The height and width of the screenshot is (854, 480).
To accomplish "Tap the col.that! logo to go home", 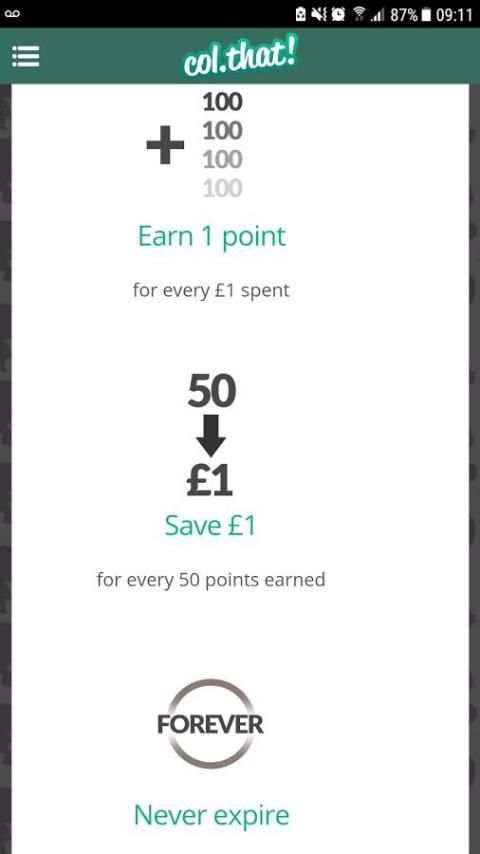I will point(240,55).
